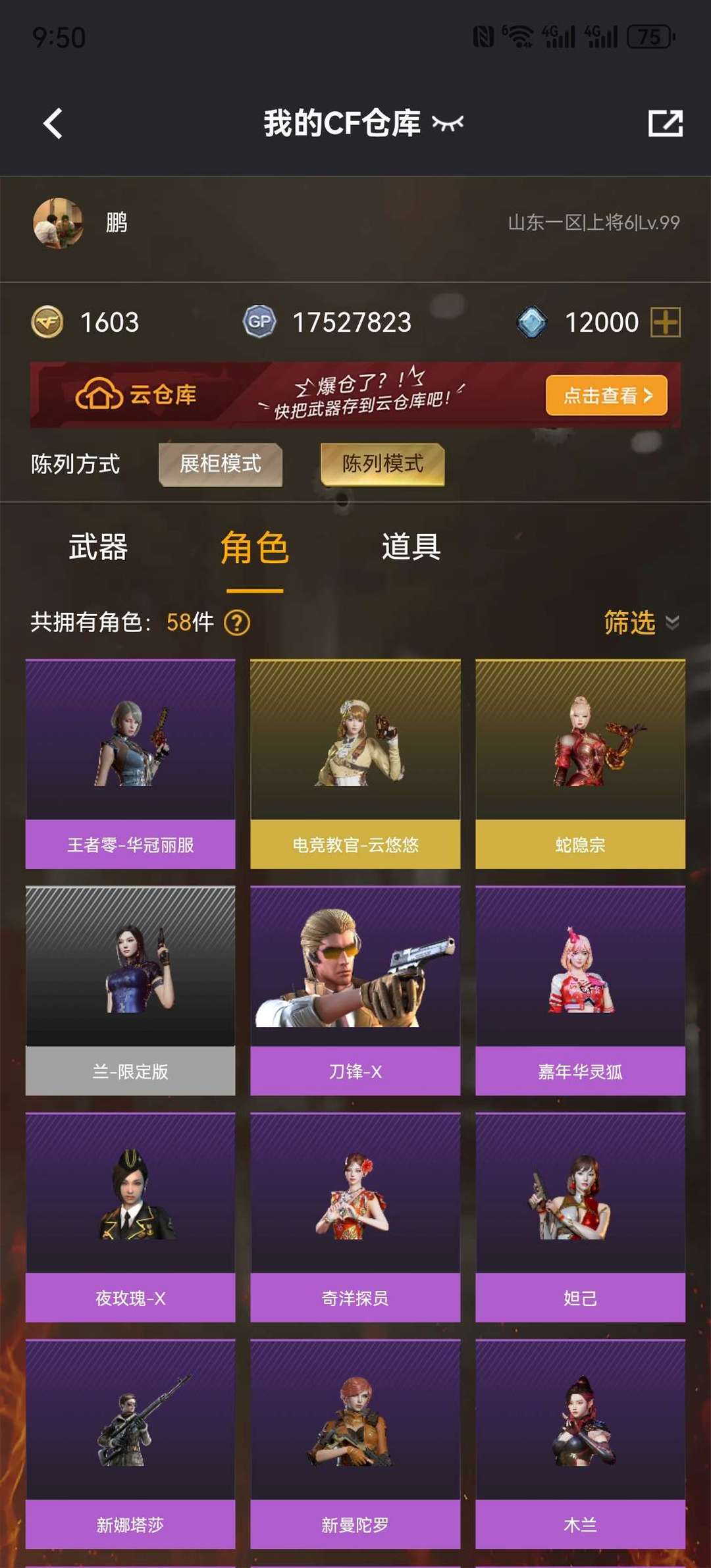This screenshot has width=711, height=1568.
Task: Open the 妲己 character card
Action: 580,1216
